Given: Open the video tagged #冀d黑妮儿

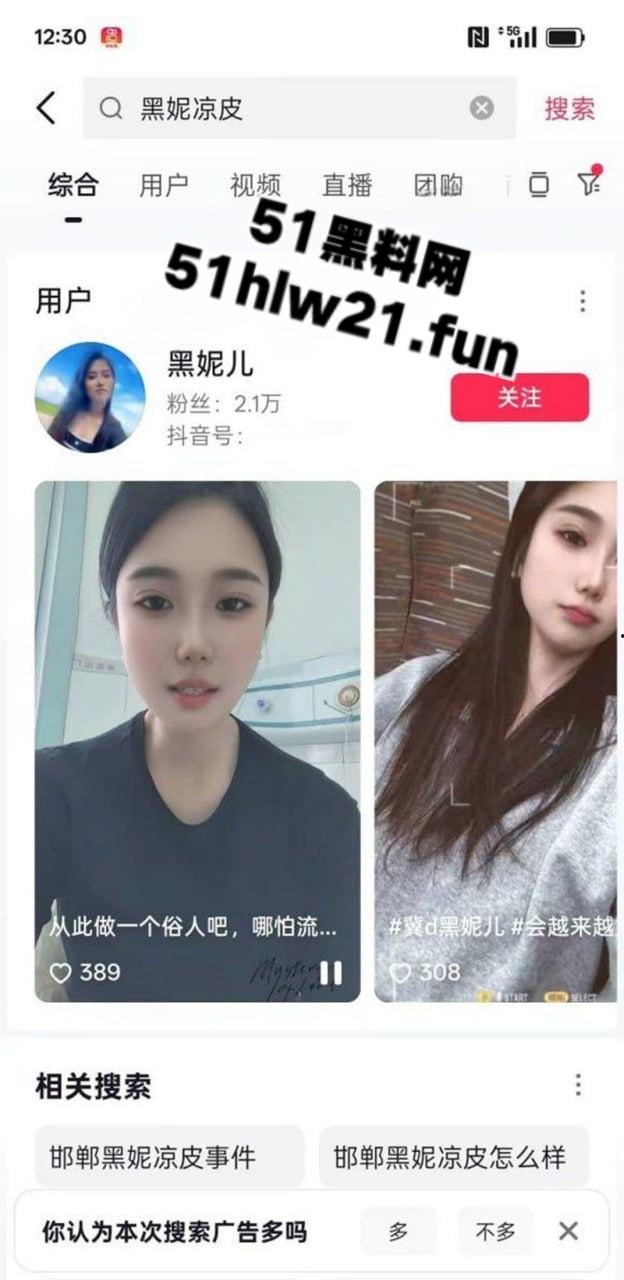Looking at the screenshot, I should tap(494, 740).
